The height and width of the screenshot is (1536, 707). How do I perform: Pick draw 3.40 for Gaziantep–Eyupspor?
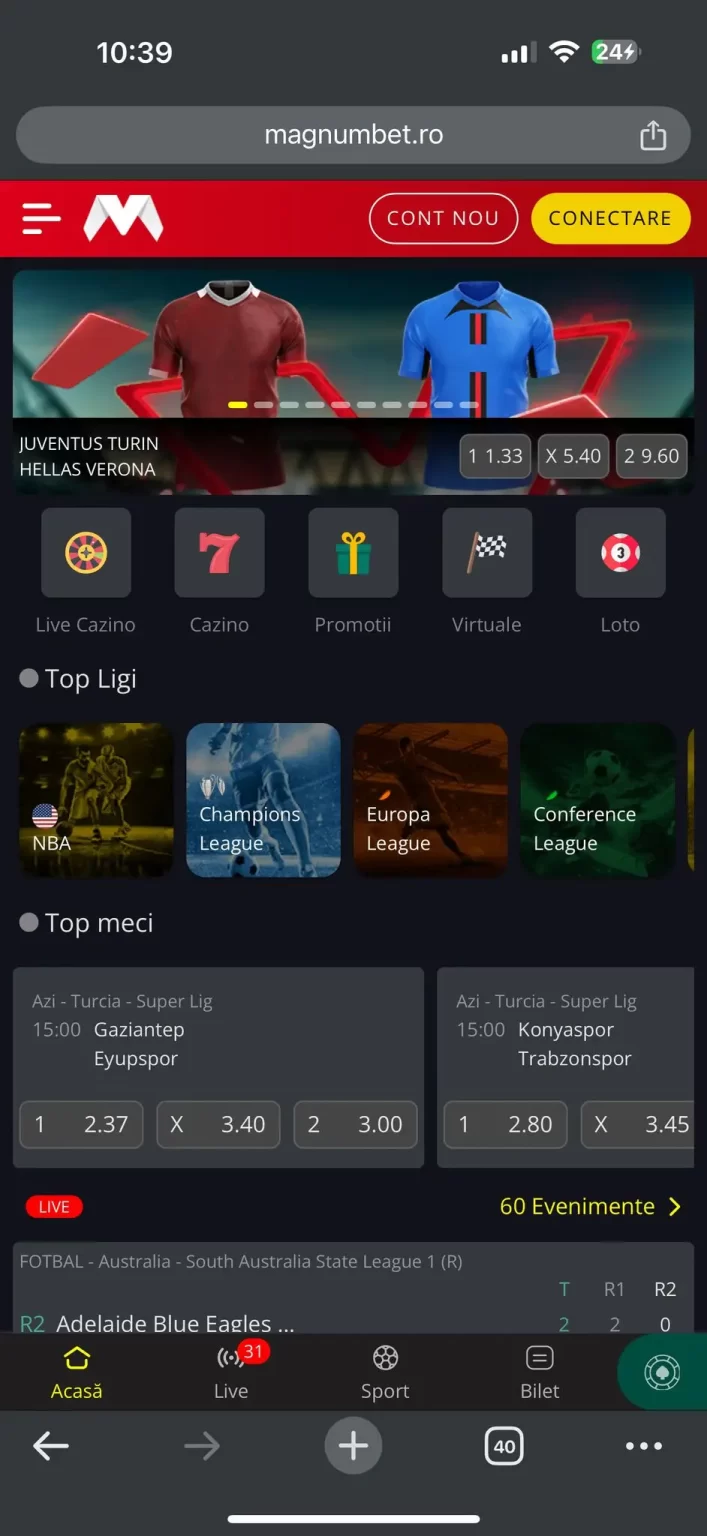tap(218, 1124)
